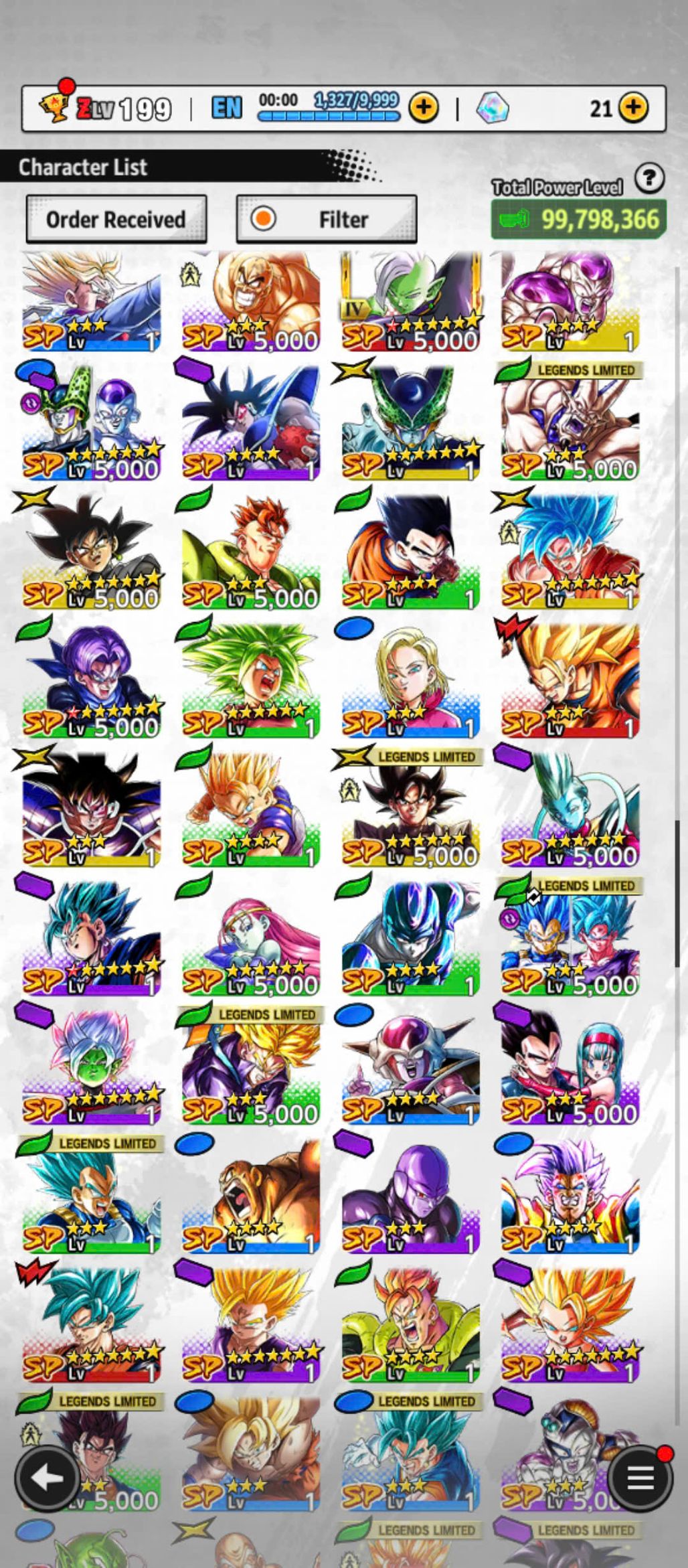
Task: Open the Filter options
Action: 327,219
